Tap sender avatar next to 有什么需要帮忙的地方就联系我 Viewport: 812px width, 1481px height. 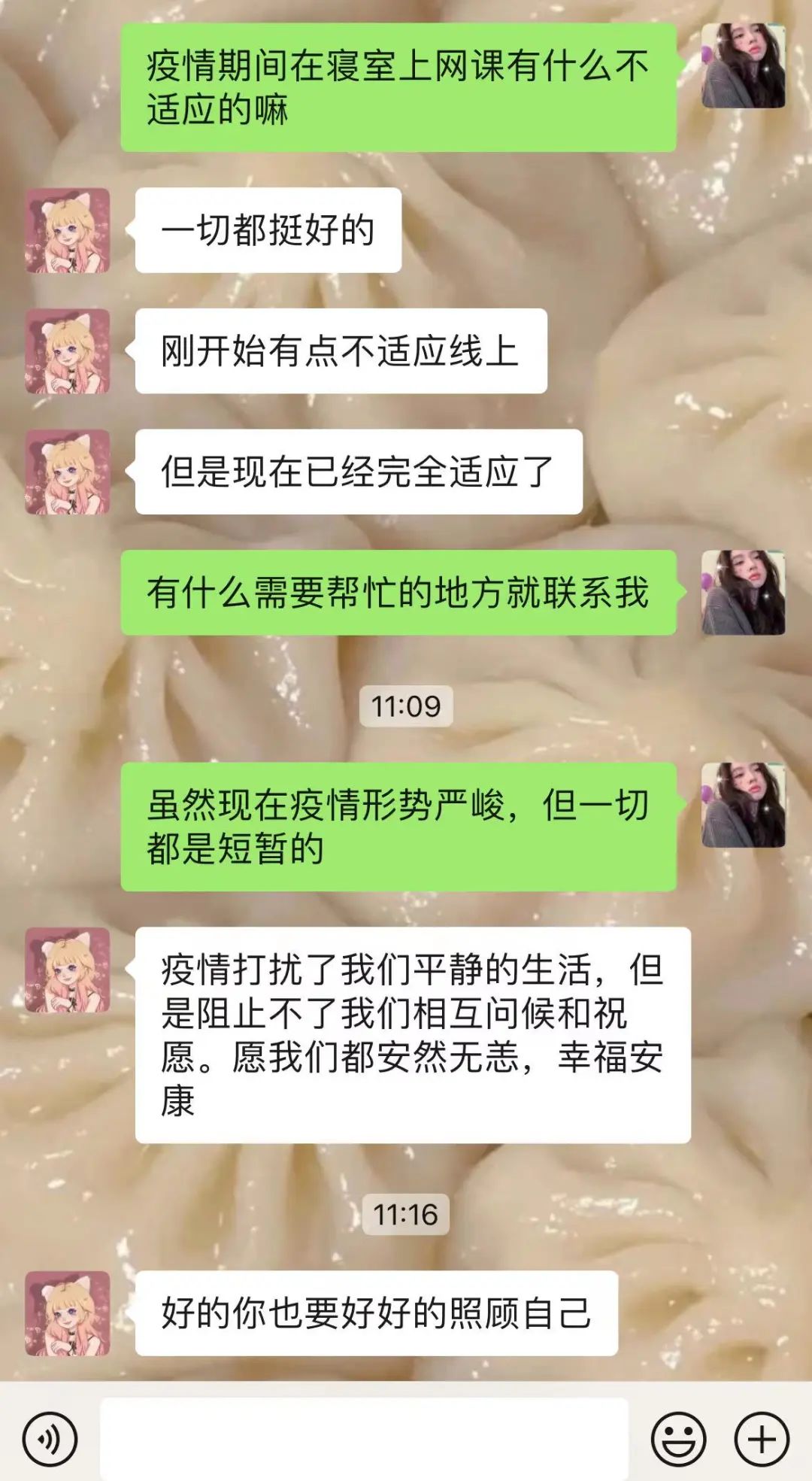pyautogui.click(x=743, y=593)
